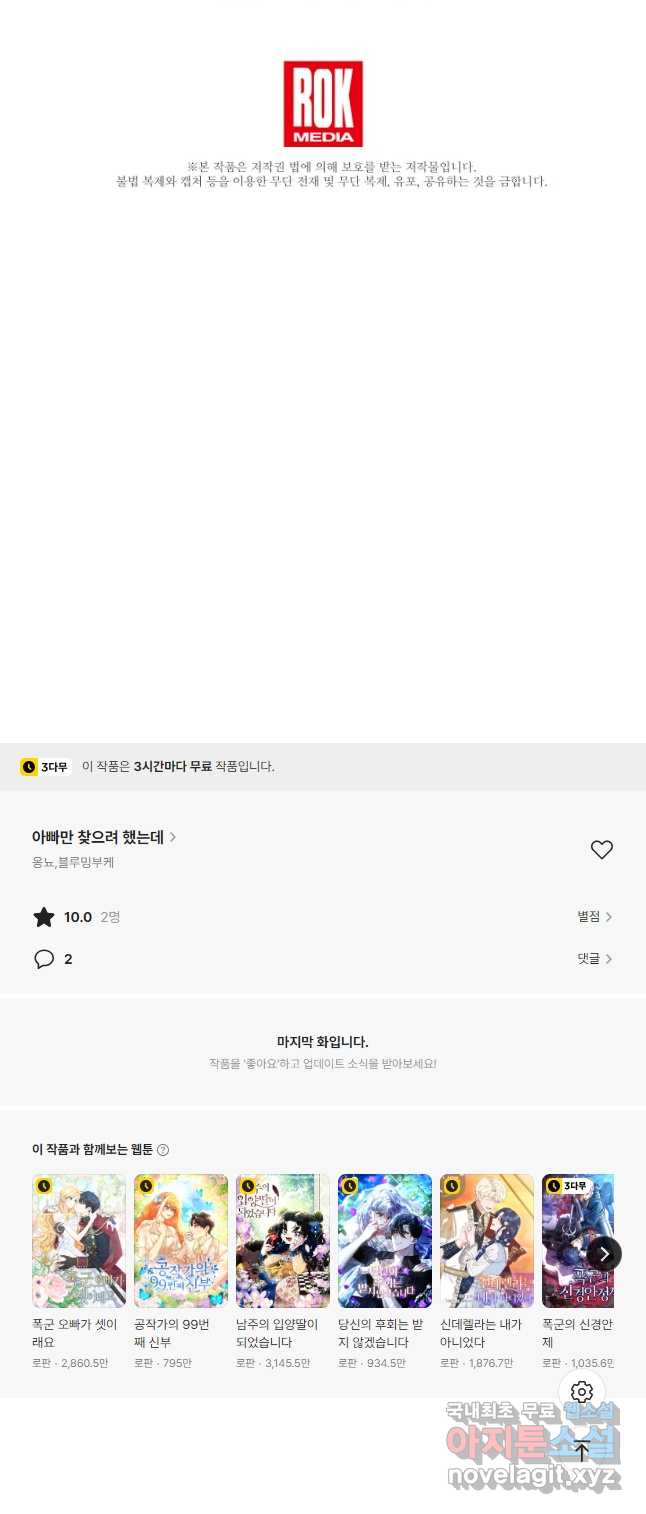
Task: Open webtoon 공작가의 99번째 신부
Action: (181, 1241)
